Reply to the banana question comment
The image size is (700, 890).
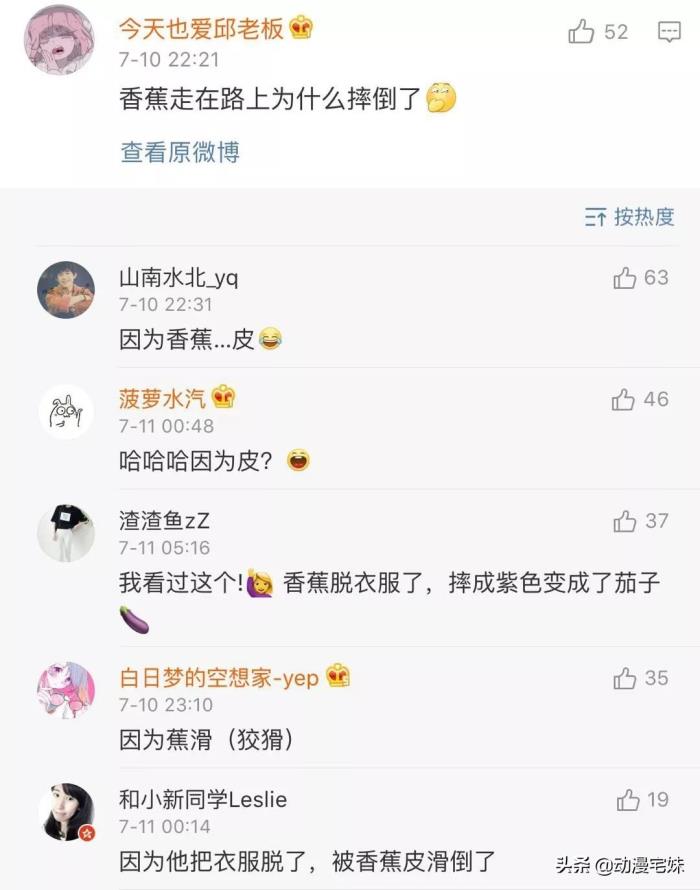(x=668, y=32)
